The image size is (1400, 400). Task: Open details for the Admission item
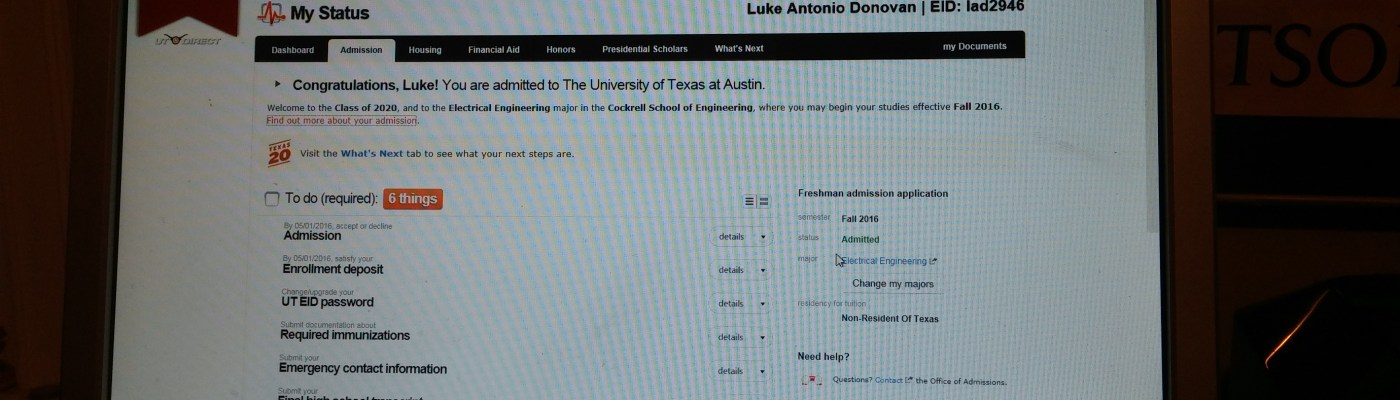(x=741, y=237)
